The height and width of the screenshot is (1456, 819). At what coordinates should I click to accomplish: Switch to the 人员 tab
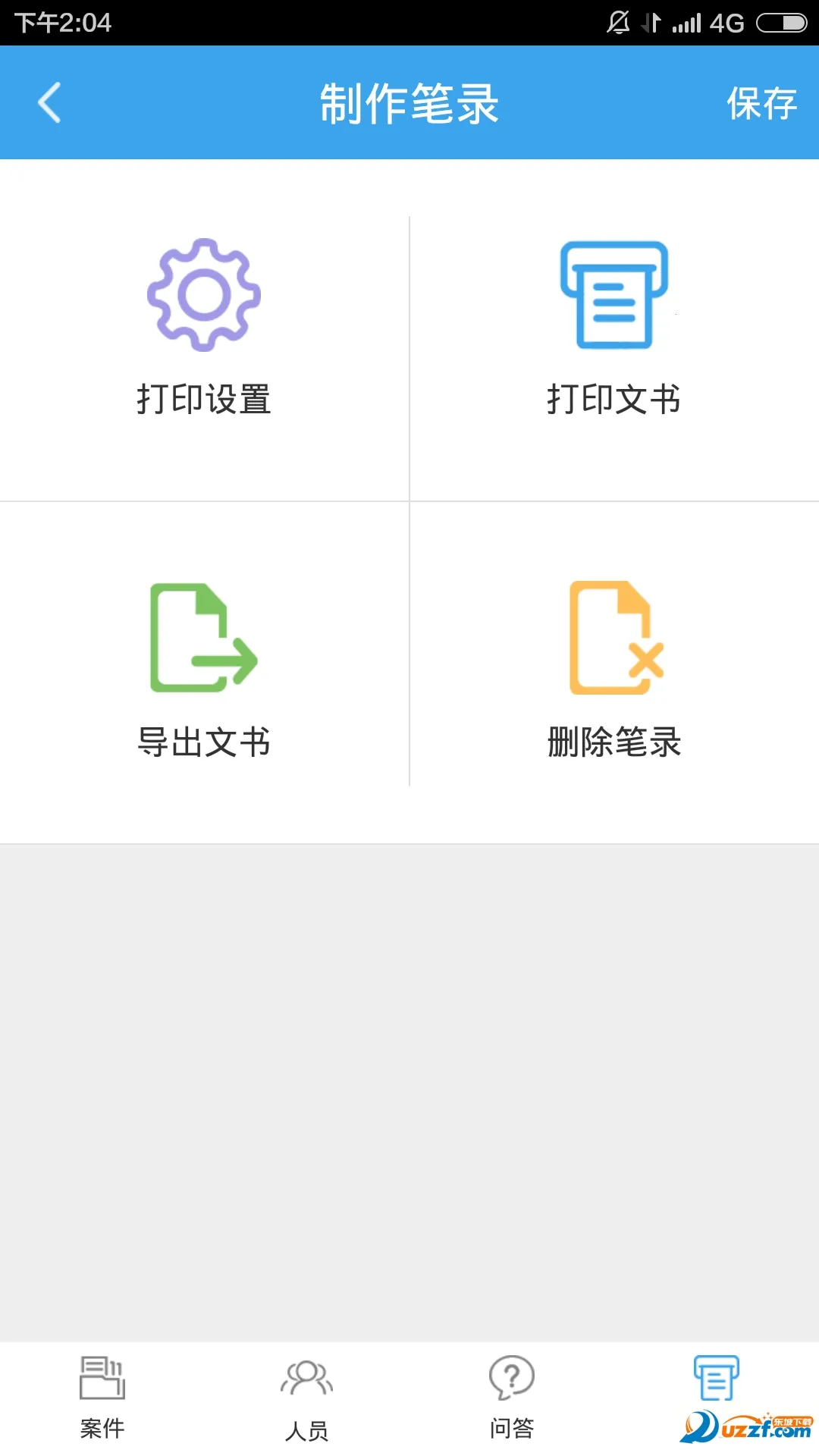point(307,1403)
